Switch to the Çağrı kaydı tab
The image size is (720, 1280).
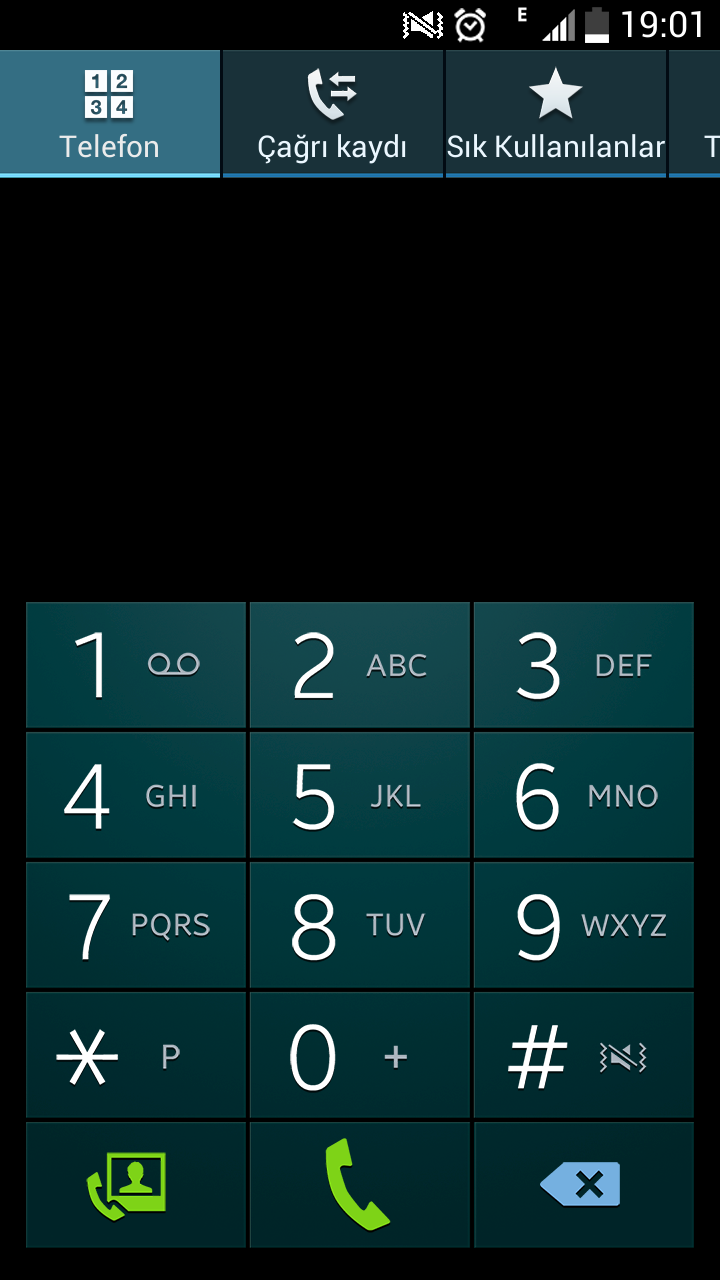tap(332, 113)
